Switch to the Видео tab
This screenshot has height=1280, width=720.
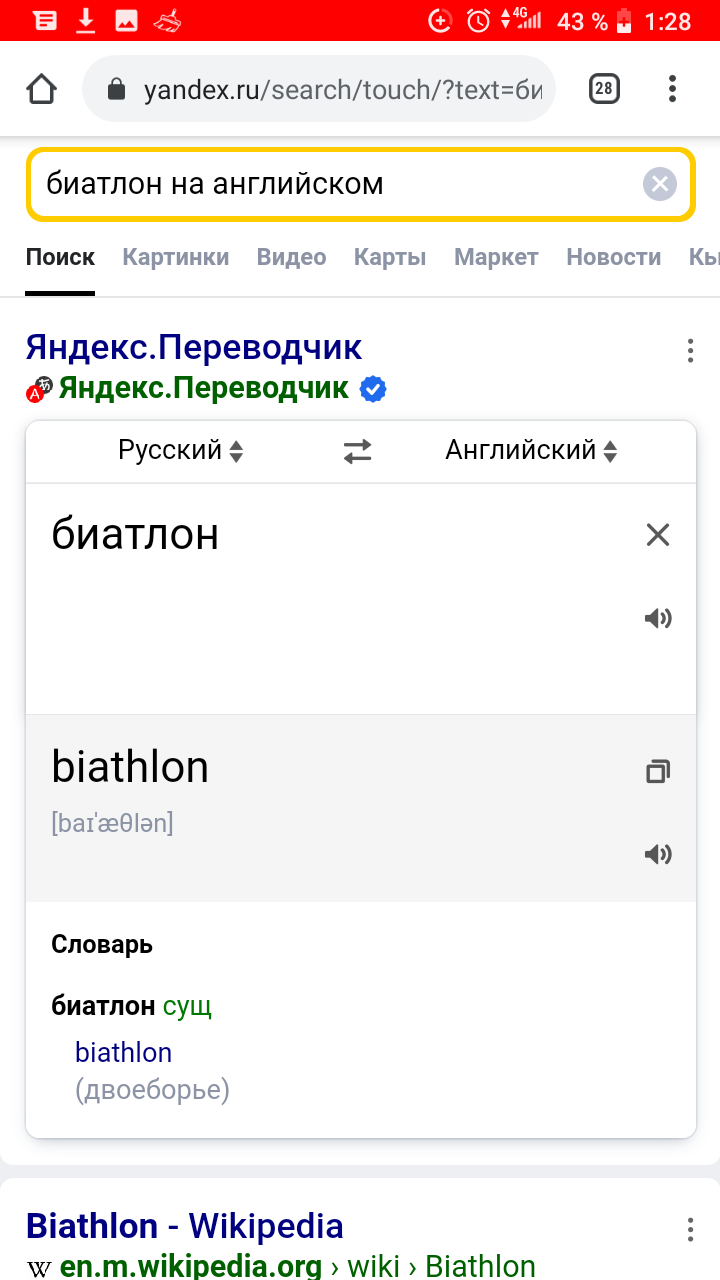[x=291, y=258]
